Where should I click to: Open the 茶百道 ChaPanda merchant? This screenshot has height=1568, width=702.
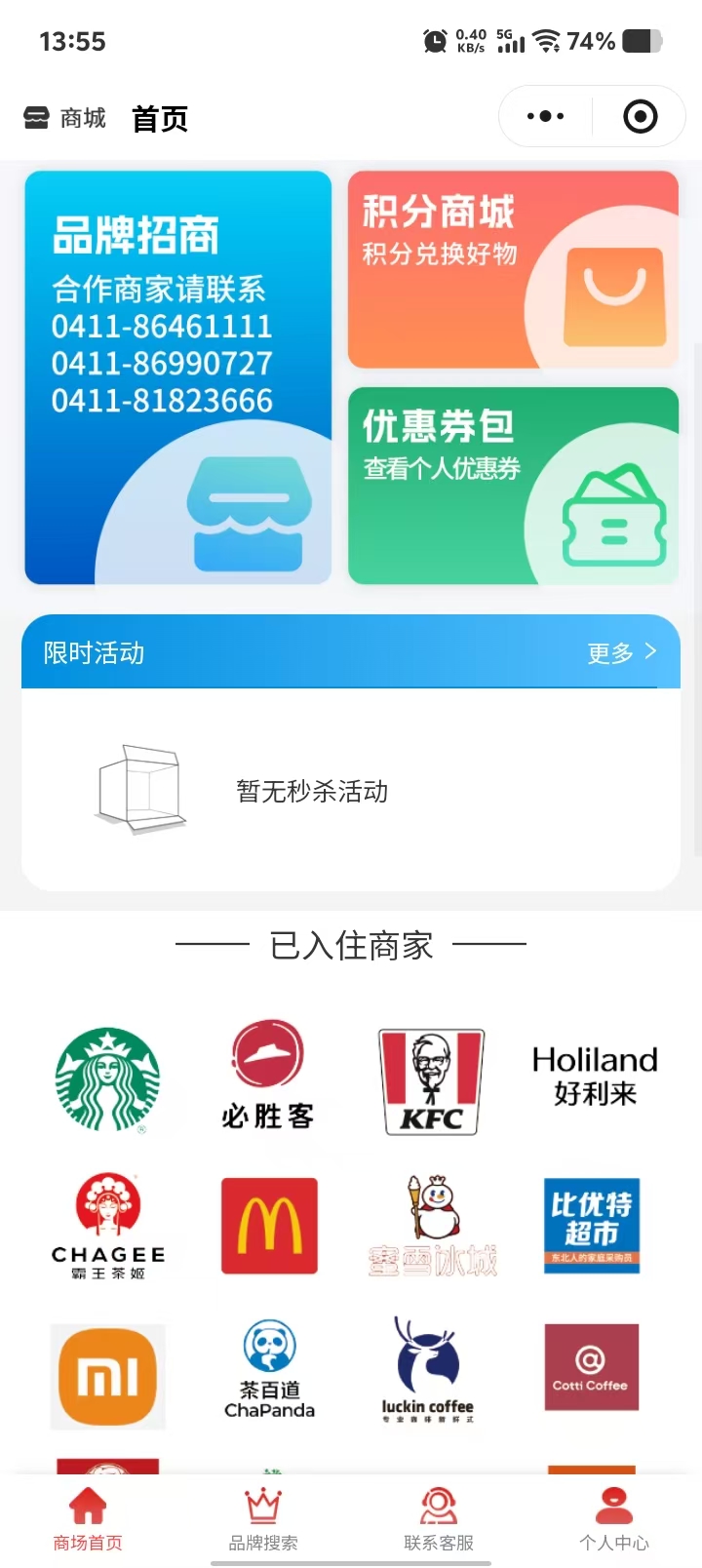[x=269, y=1370]
